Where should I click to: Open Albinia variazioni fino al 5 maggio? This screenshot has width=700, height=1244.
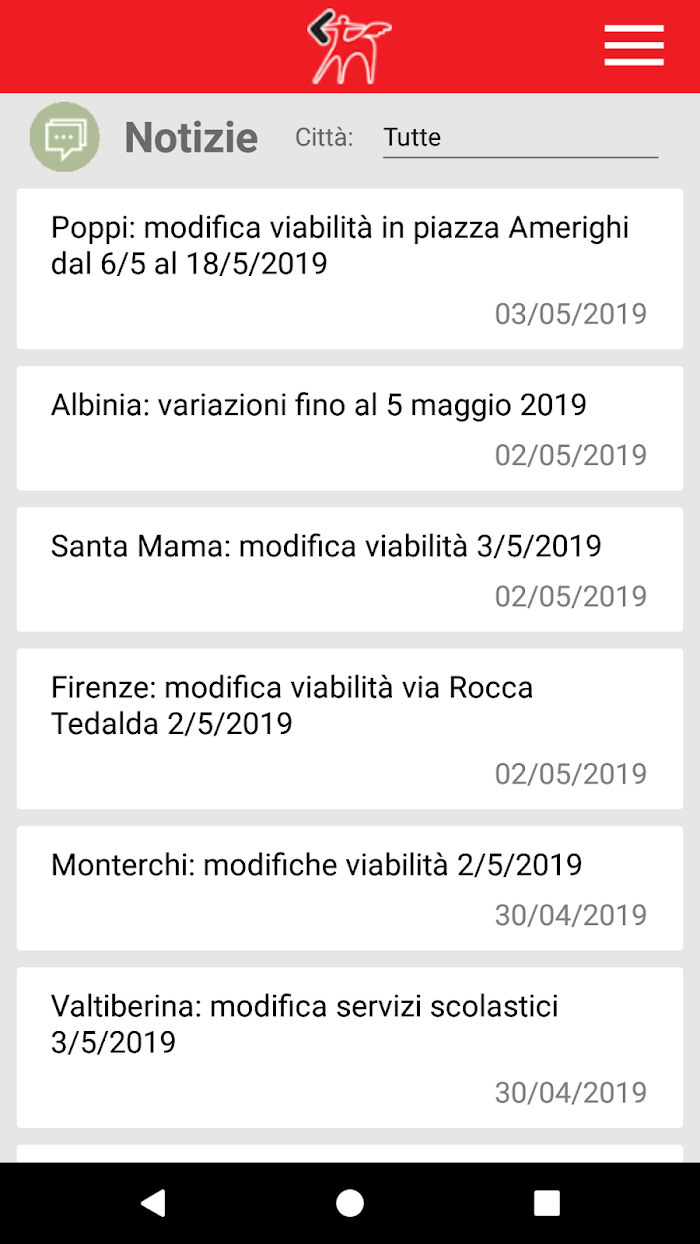[x=350, y=428]
